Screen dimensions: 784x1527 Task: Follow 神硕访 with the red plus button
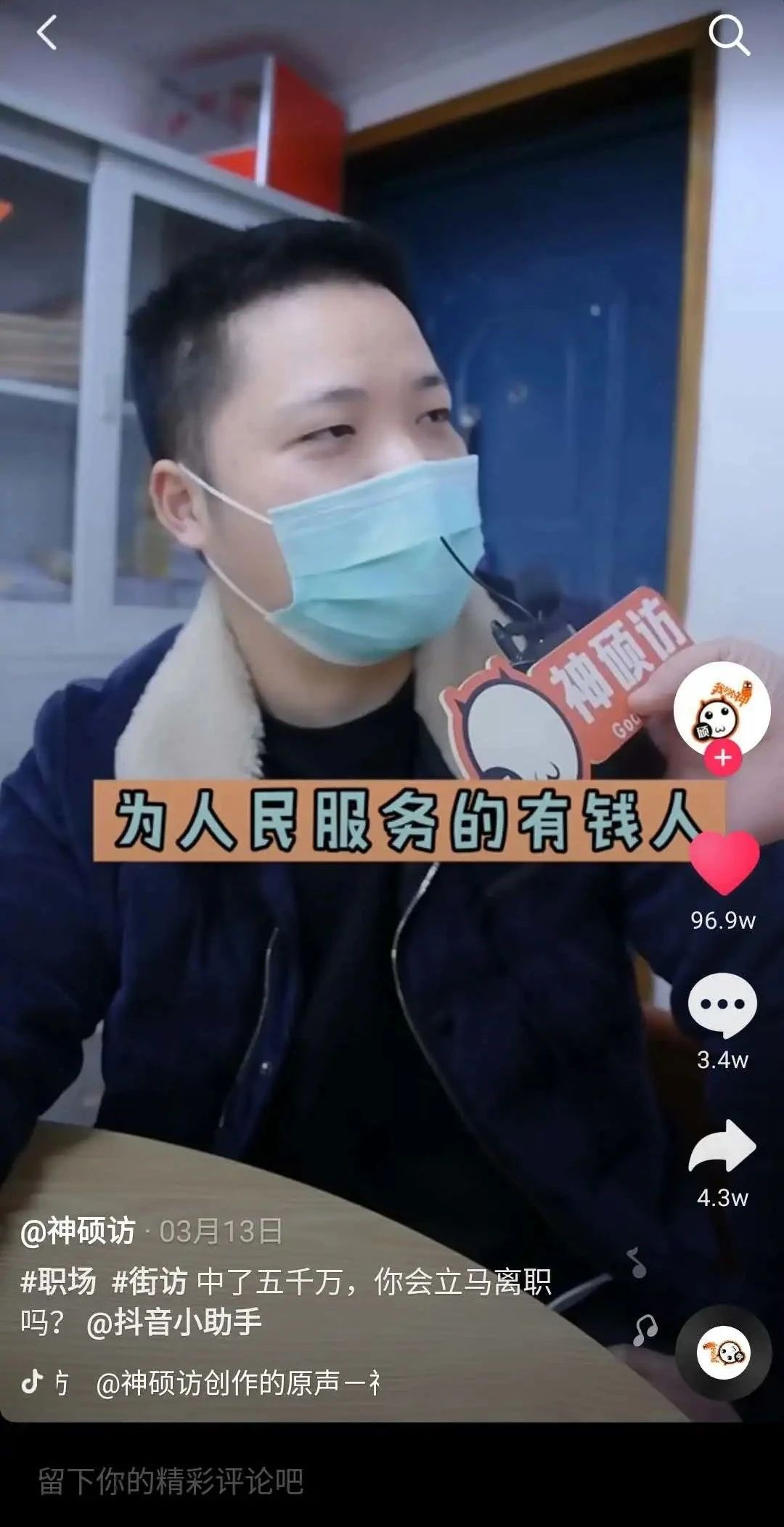(x=722, y=758)
